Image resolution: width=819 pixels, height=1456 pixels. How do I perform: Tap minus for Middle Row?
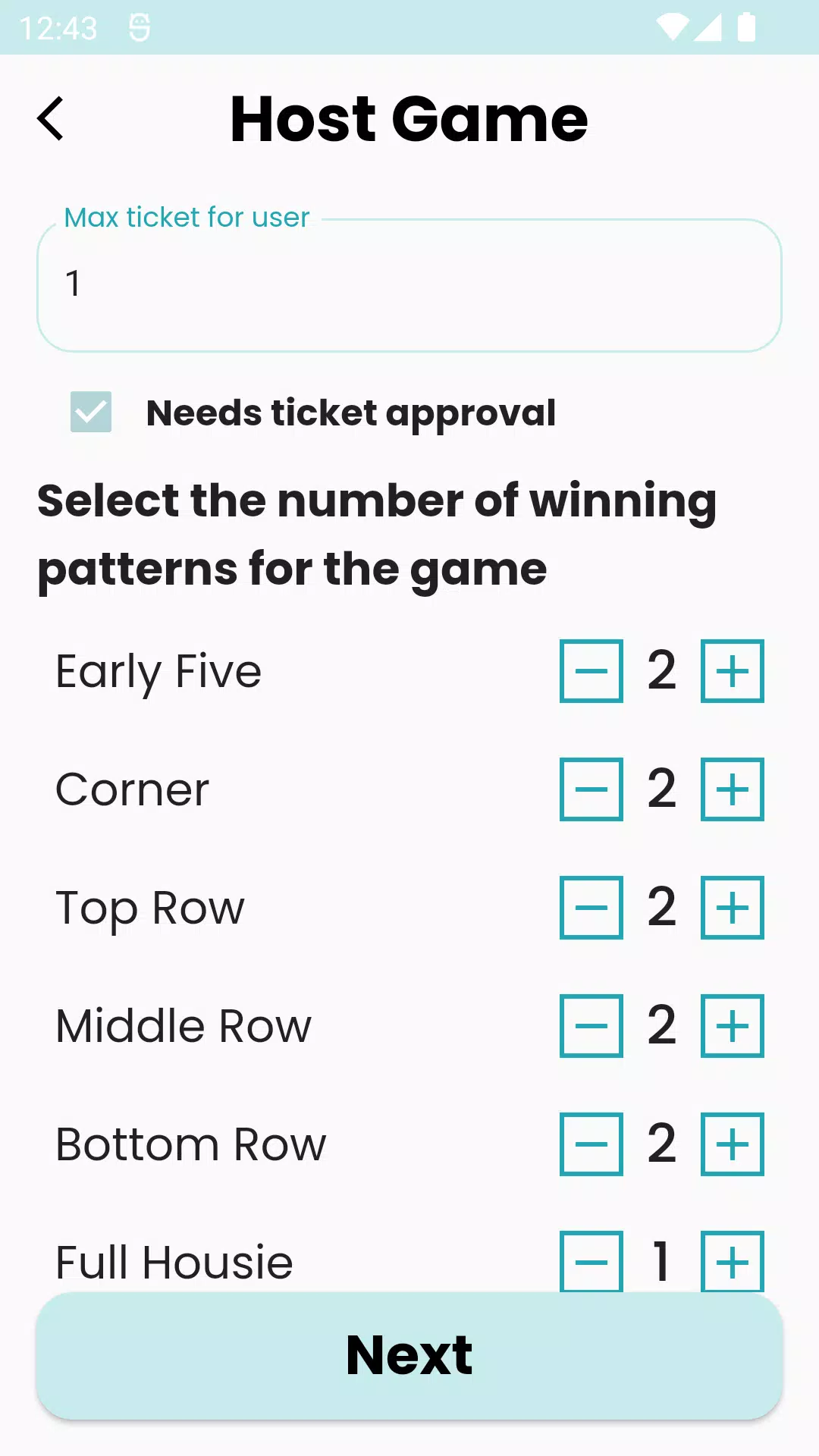591,1026
